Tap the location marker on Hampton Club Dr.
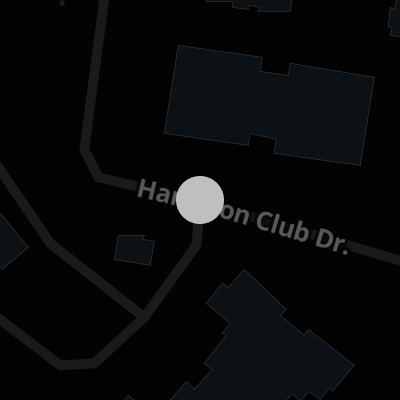Image resolution: width=400 pixels, height=400 pixels. pyautogui.click(x=200, y=200)
